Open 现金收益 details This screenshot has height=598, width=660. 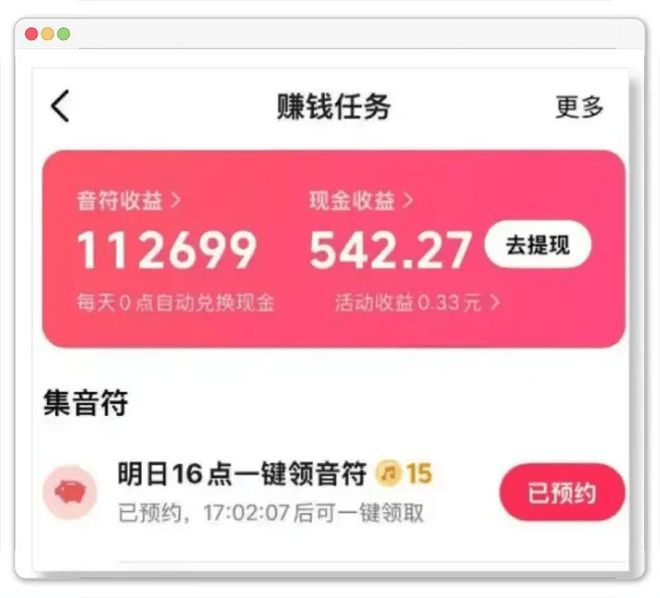click(x=361, y=200)
